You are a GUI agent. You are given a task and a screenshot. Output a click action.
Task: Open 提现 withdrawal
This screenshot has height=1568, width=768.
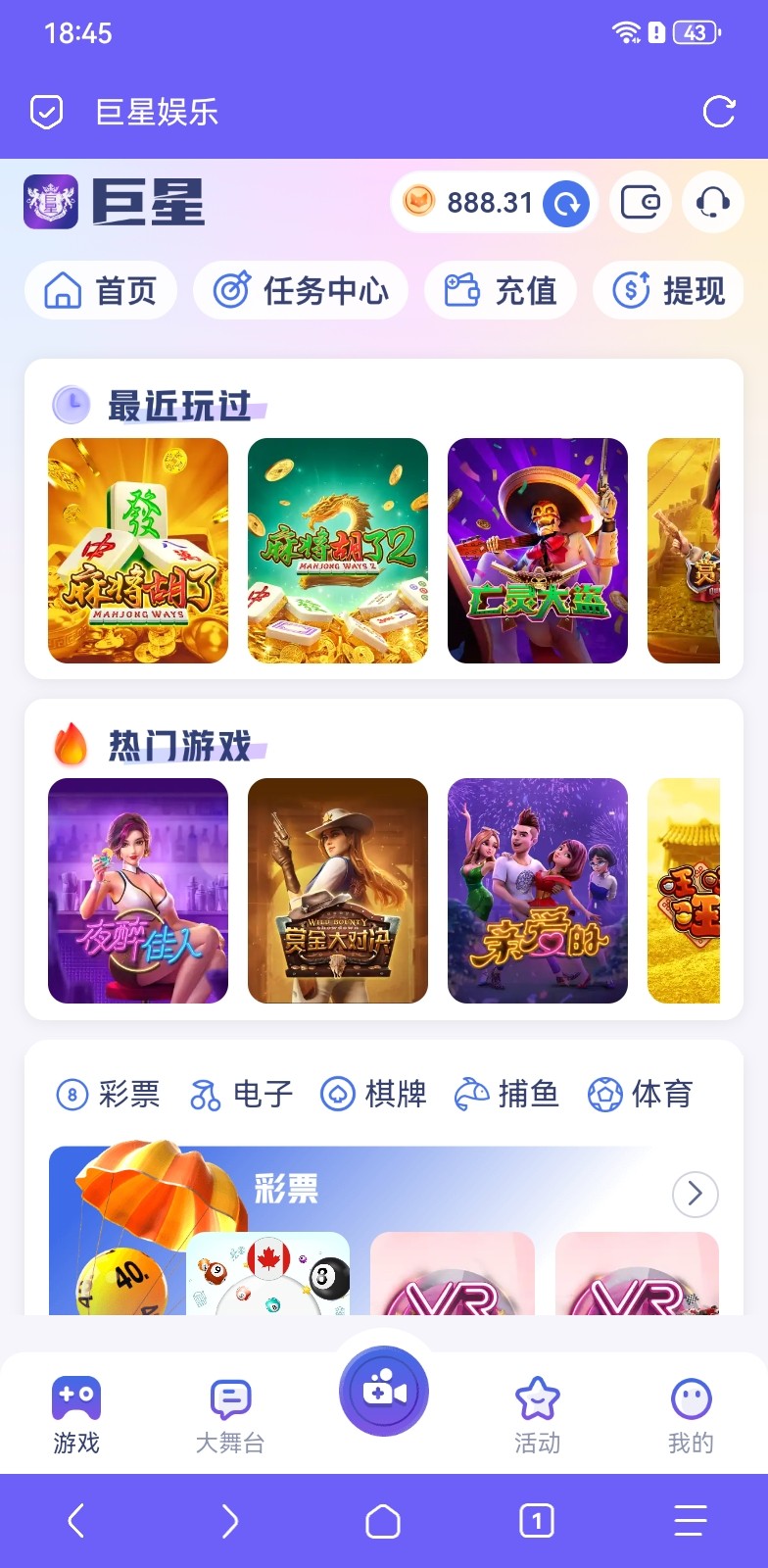pos(668,290)
